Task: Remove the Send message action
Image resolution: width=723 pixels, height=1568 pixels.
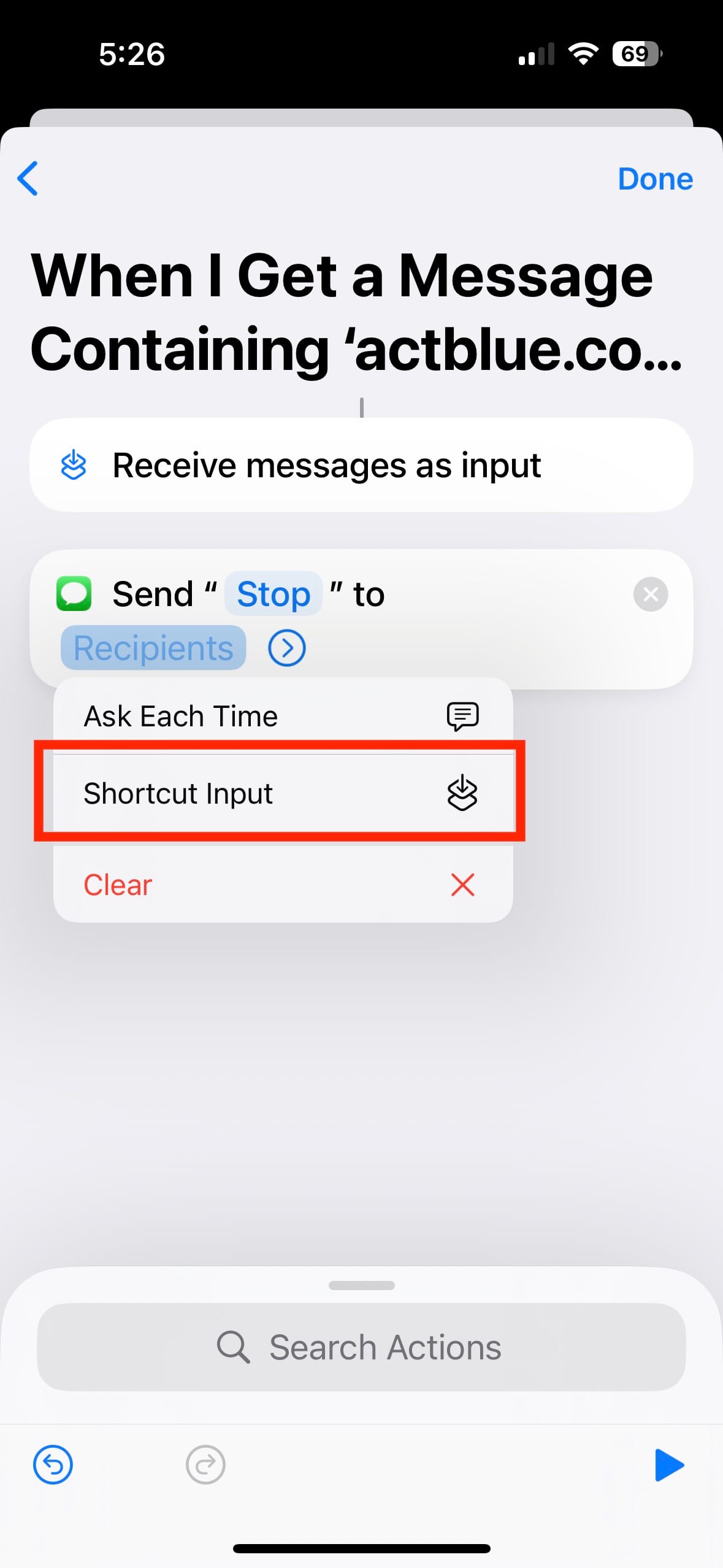Action: (650, 594)
